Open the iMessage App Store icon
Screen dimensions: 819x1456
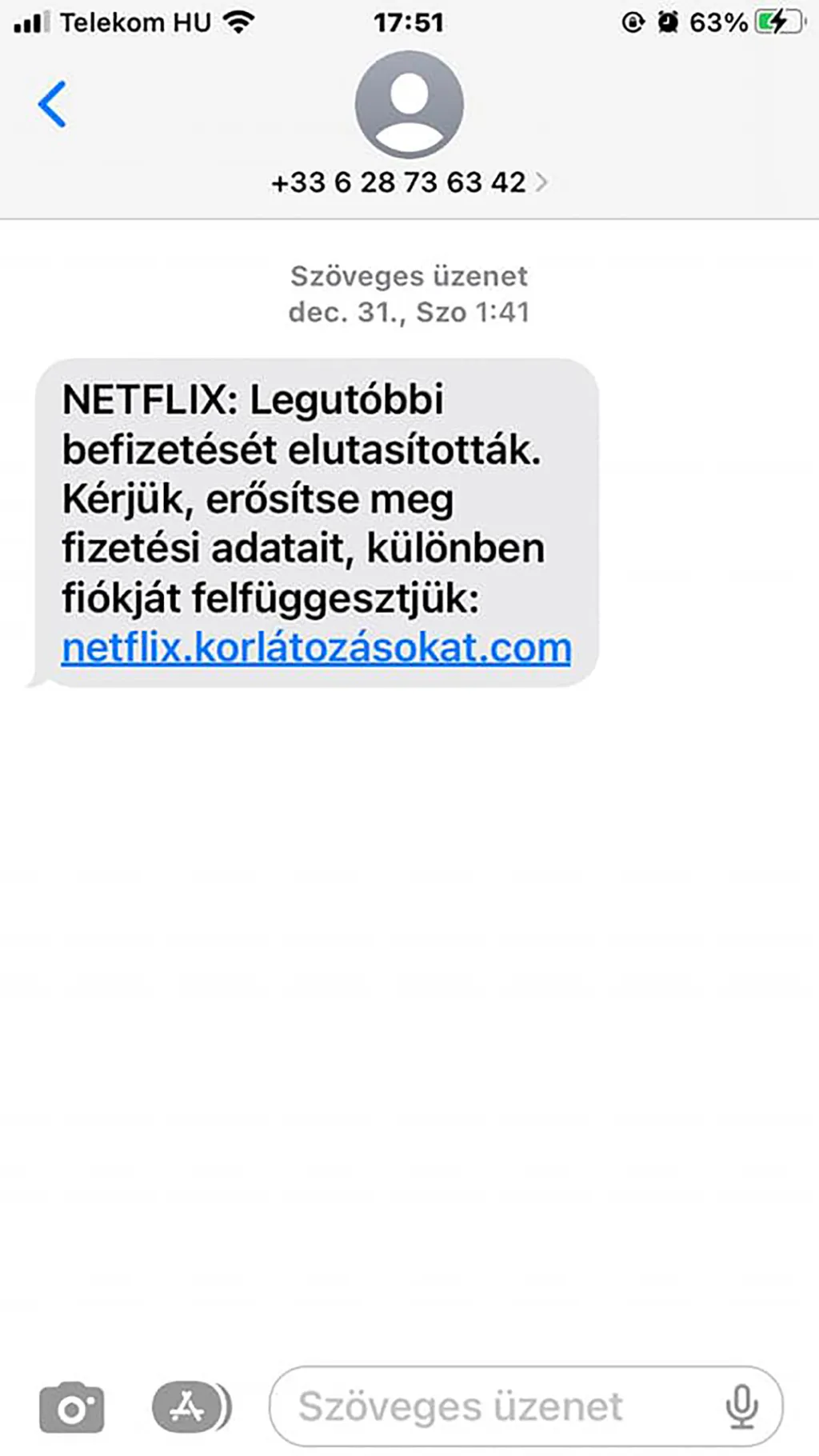pos(182,1404)
